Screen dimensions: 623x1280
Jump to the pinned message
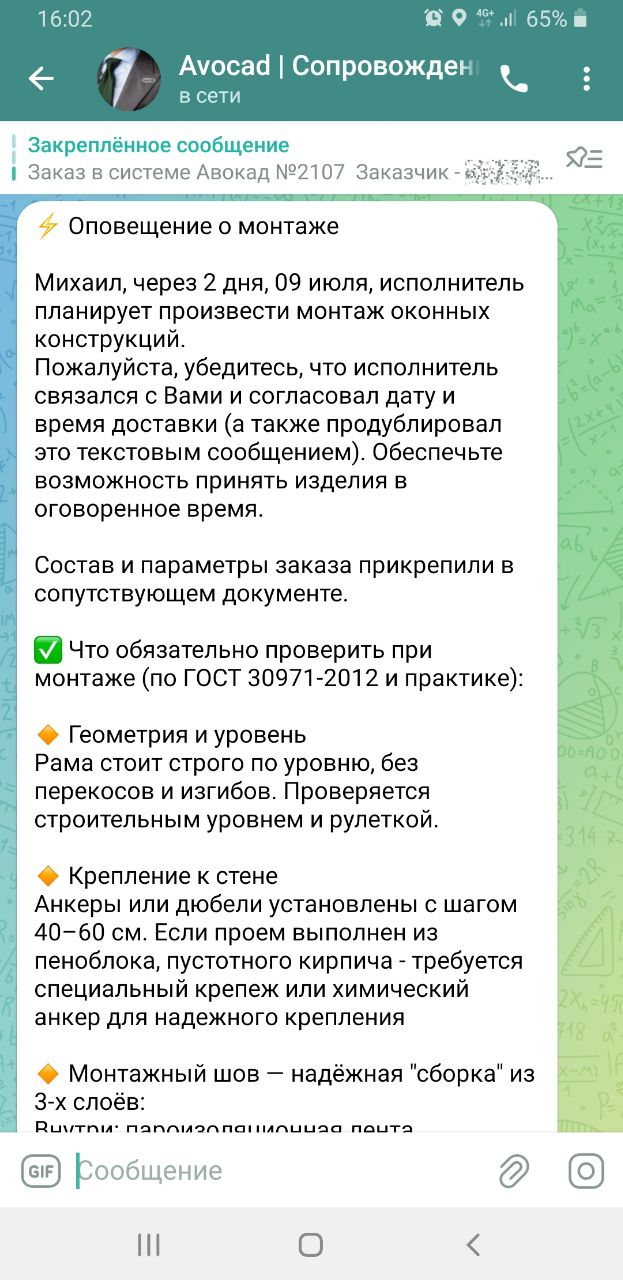280,159
